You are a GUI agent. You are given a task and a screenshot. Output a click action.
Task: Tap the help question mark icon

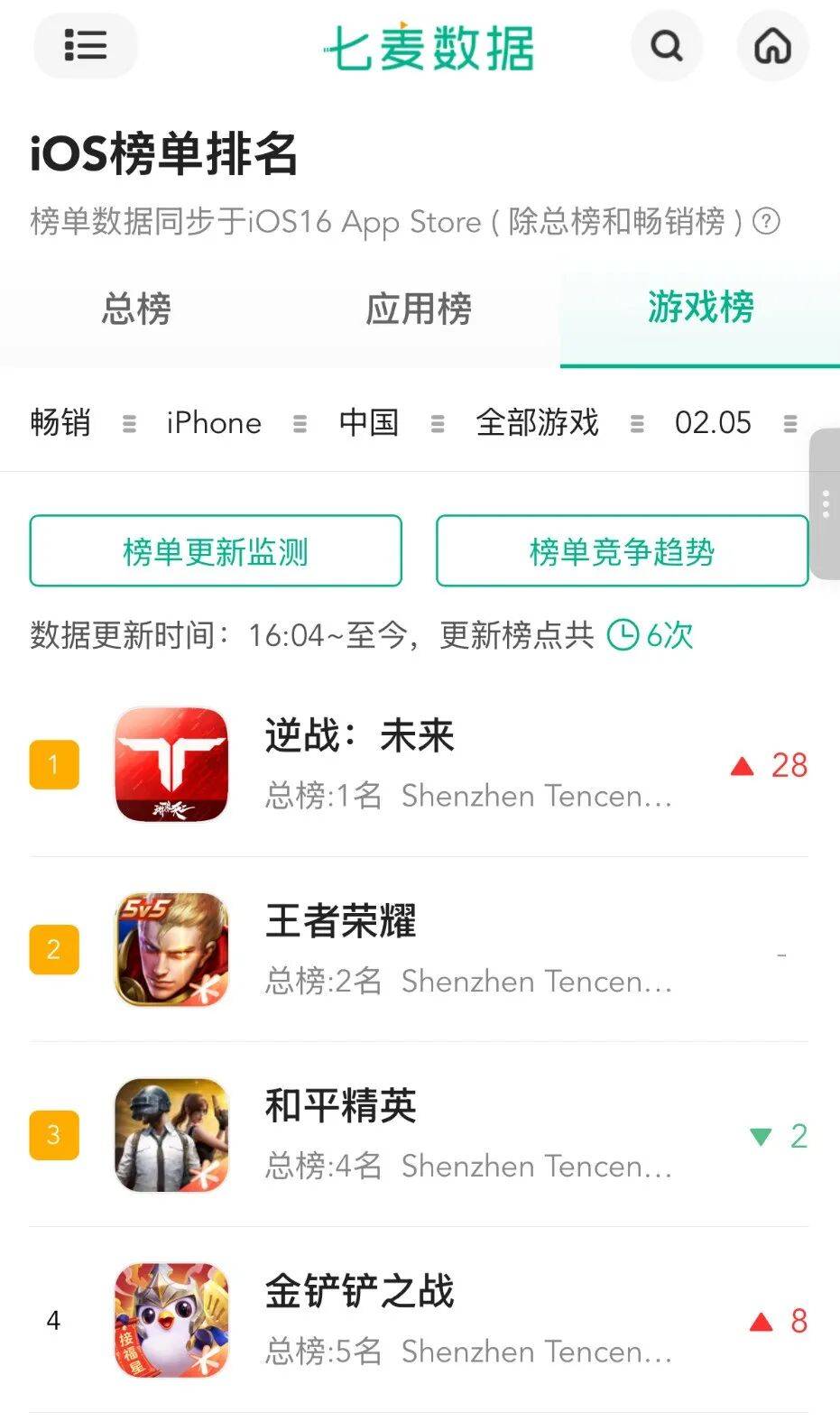pos(766,221)
